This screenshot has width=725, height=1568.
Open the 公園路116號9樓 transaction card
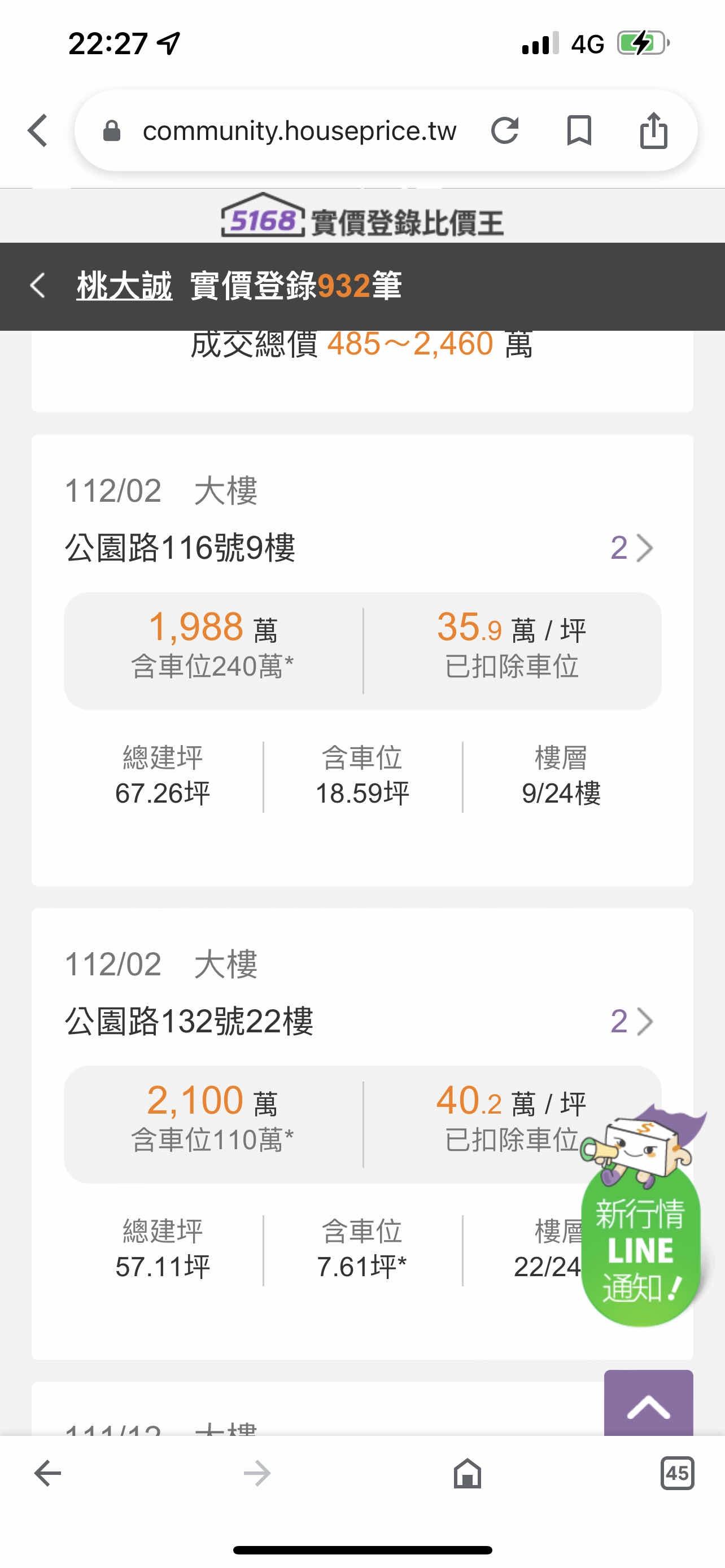361,548
